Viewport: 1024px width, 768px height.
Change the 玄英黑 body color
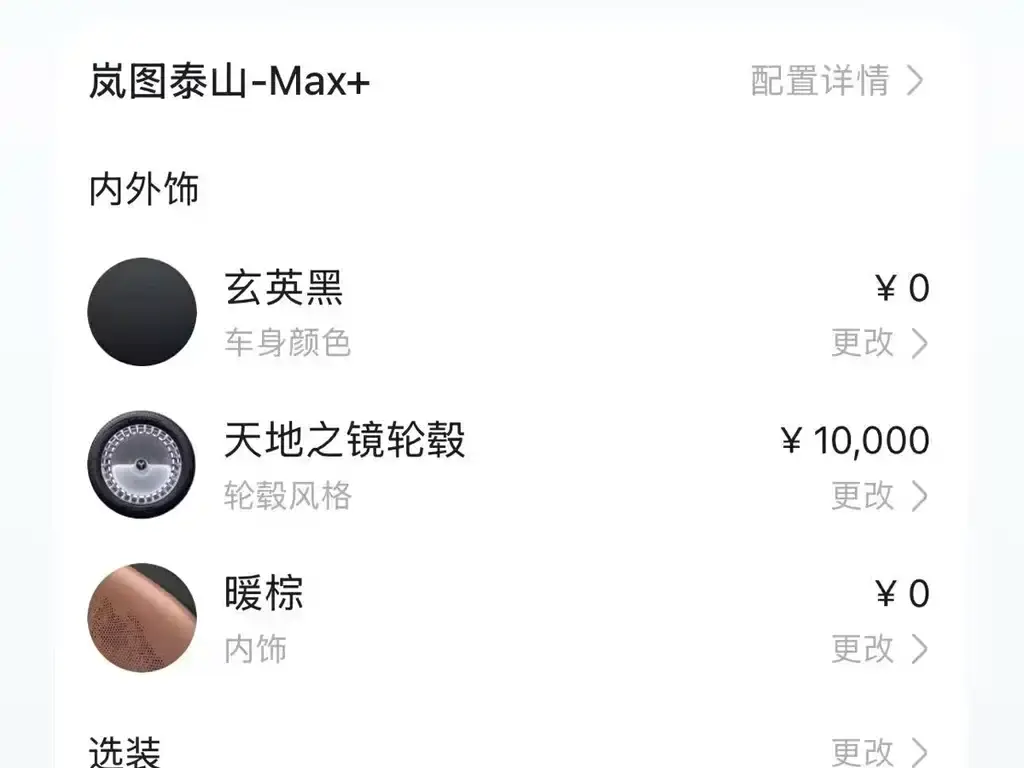(878, 343)
